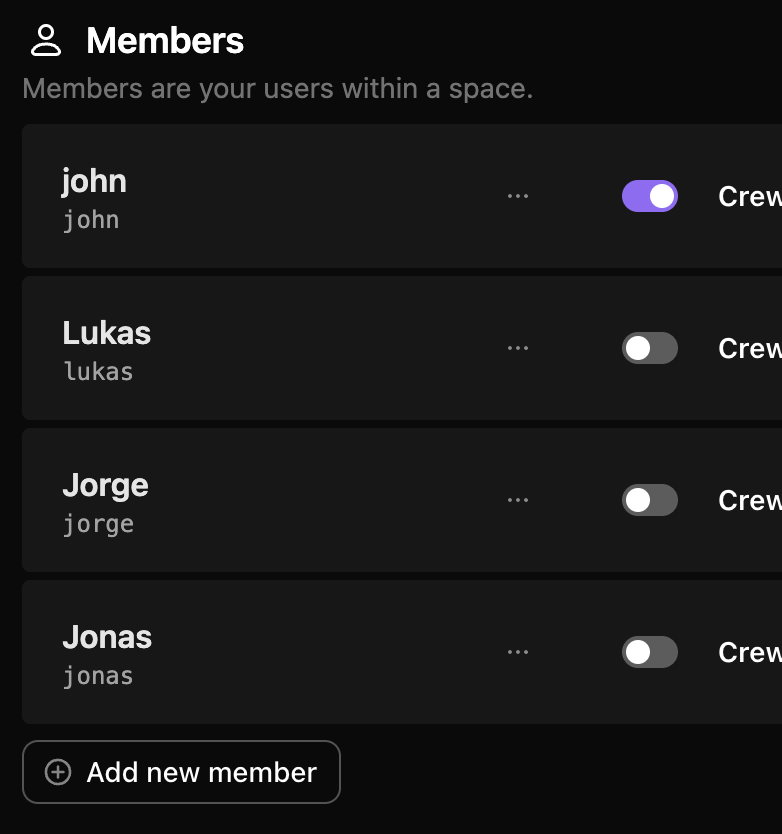Open Jorge's ellipsis options menu
The height and width of the screenshot is (834, 782).
(518, 500)
